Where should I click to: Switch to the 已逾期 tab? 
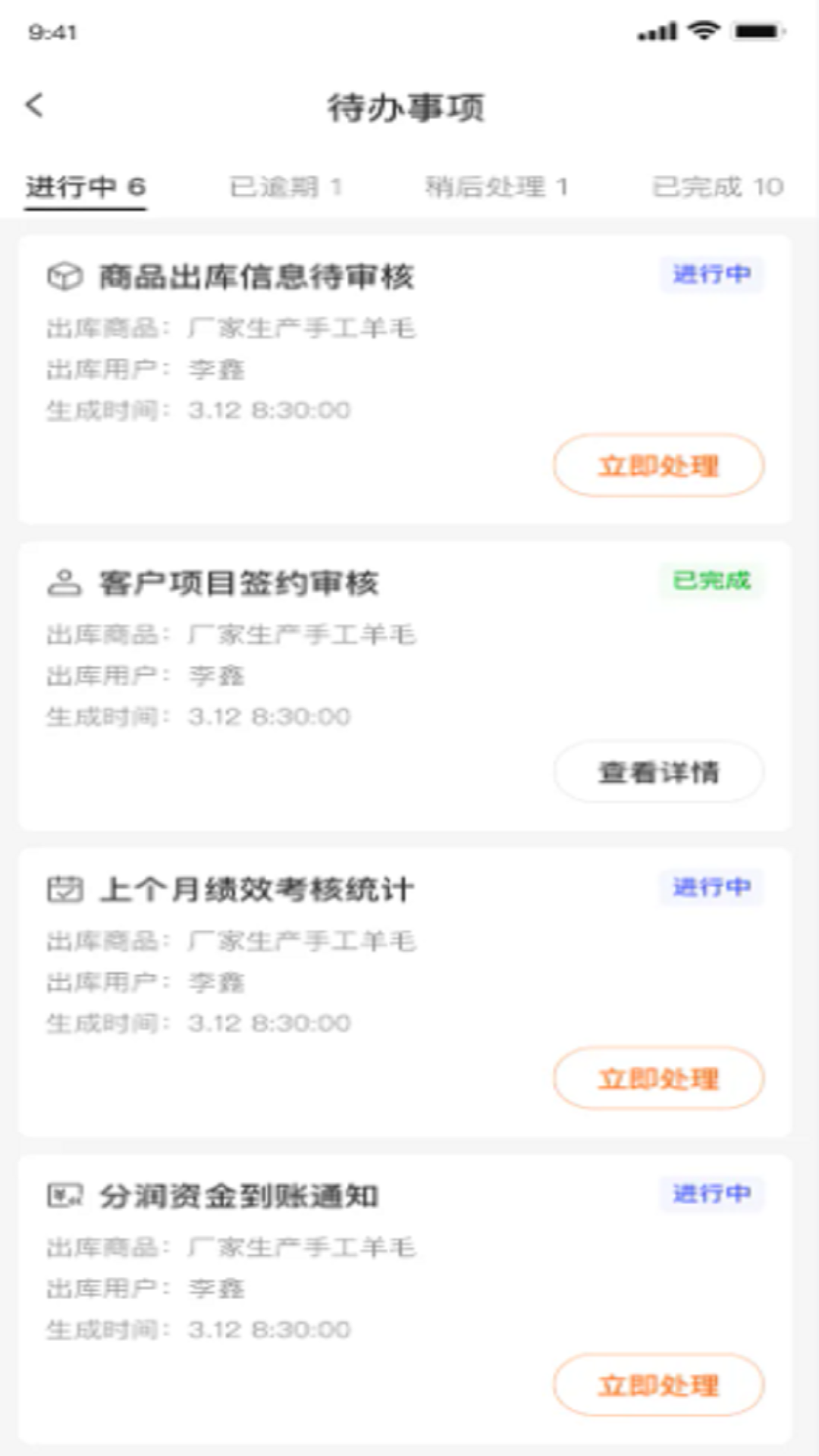(286, 187)
